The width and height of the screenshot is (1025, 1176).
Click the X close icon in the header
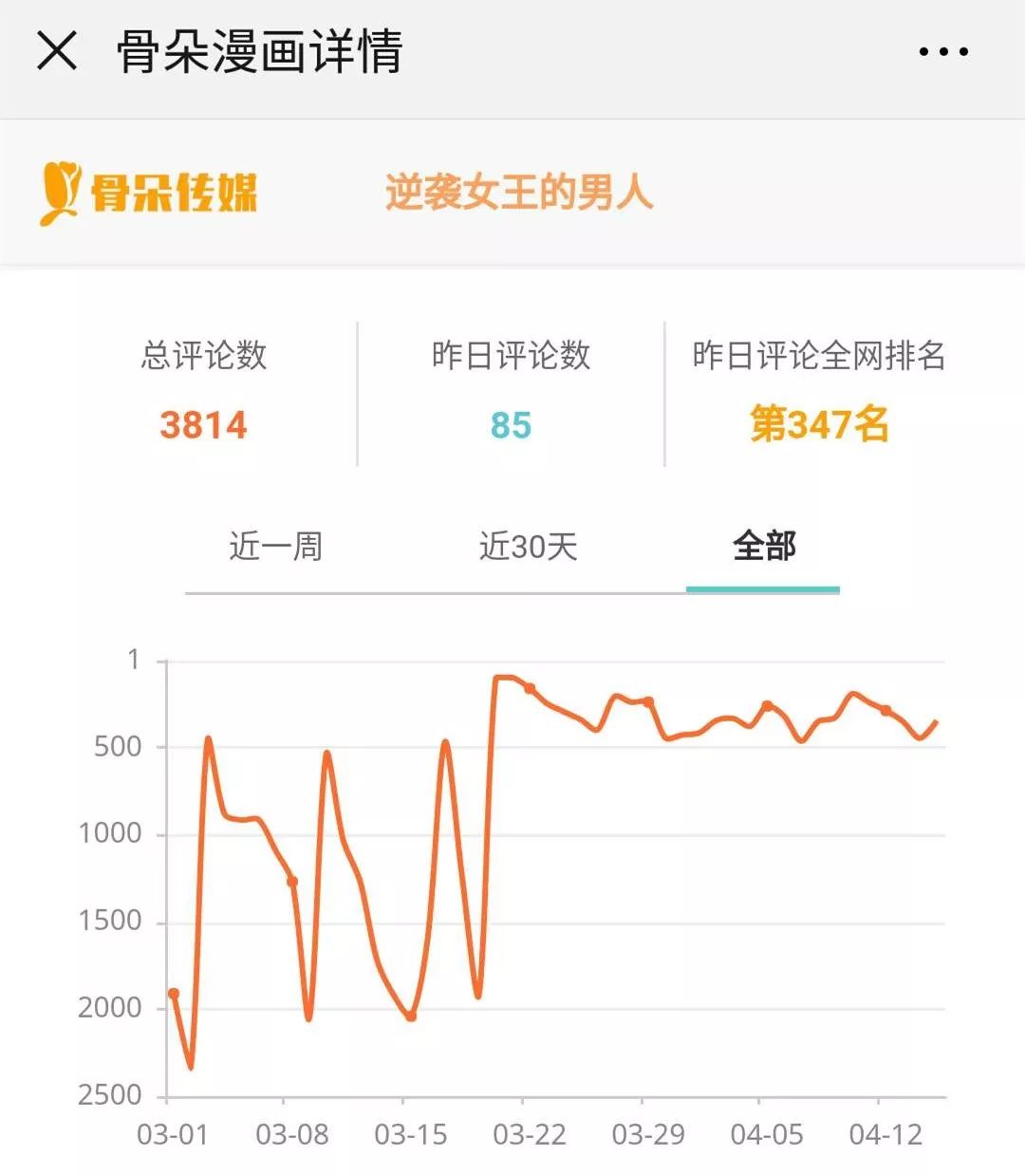pyautogui.click(x=56, y=52)
